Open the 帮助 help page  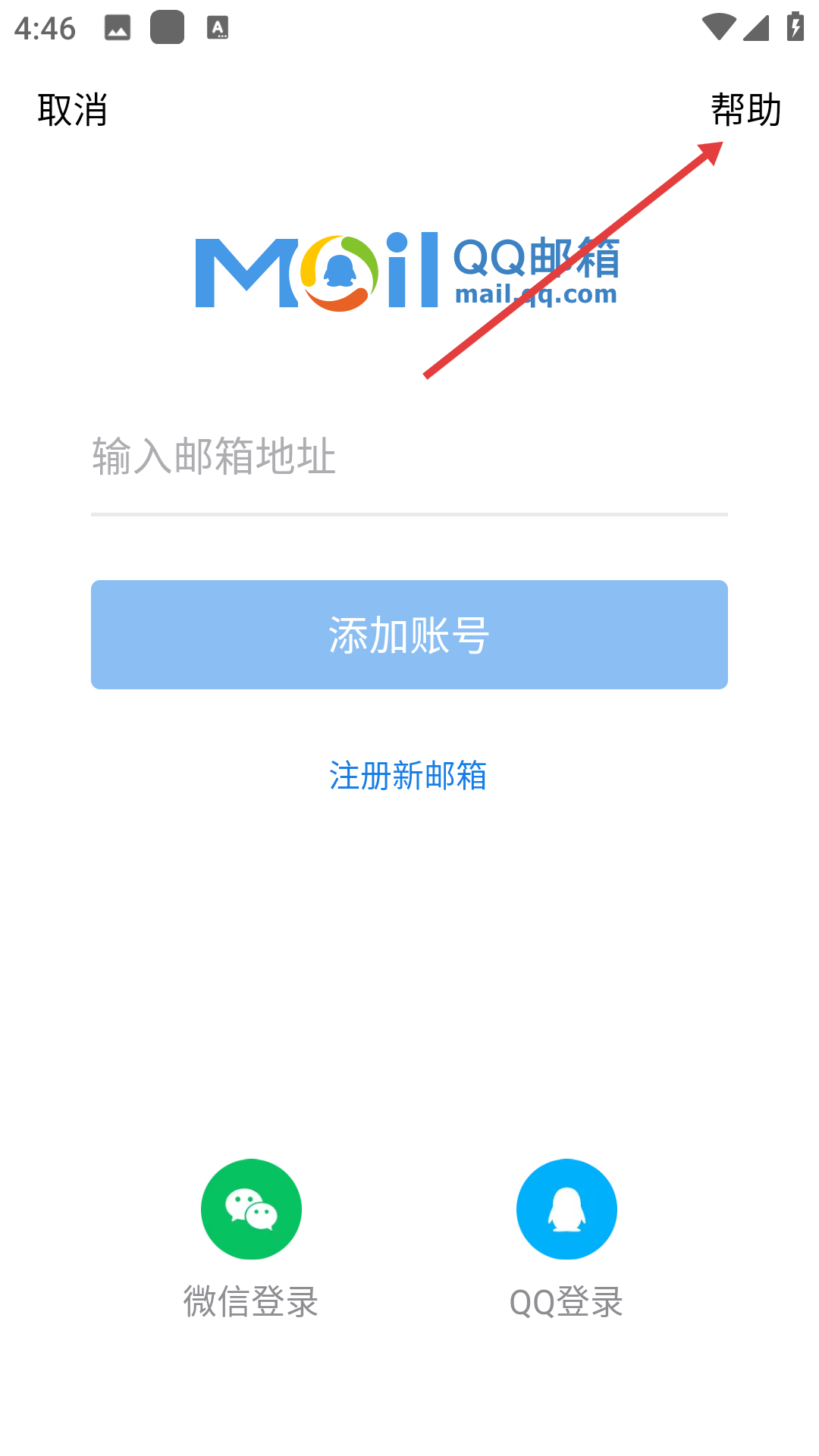(x=746, y=110)
